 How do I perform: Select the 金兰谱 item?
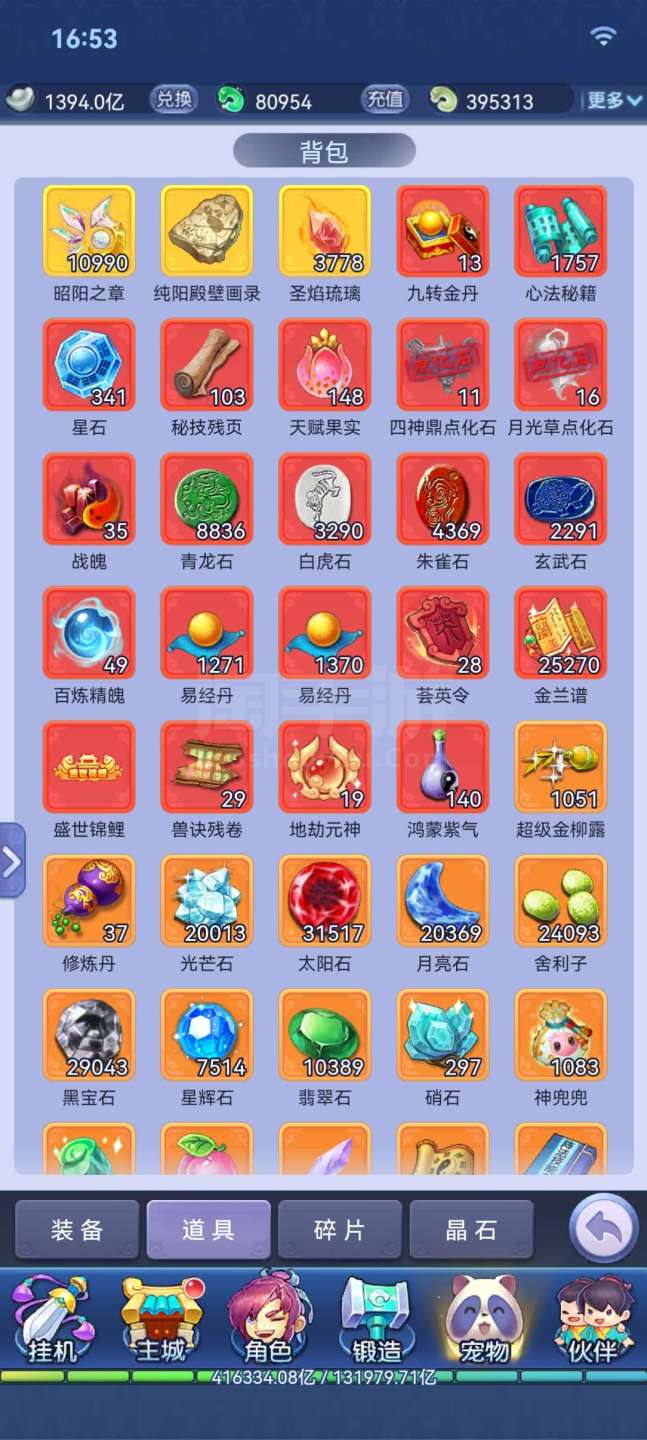pos(561,633)
